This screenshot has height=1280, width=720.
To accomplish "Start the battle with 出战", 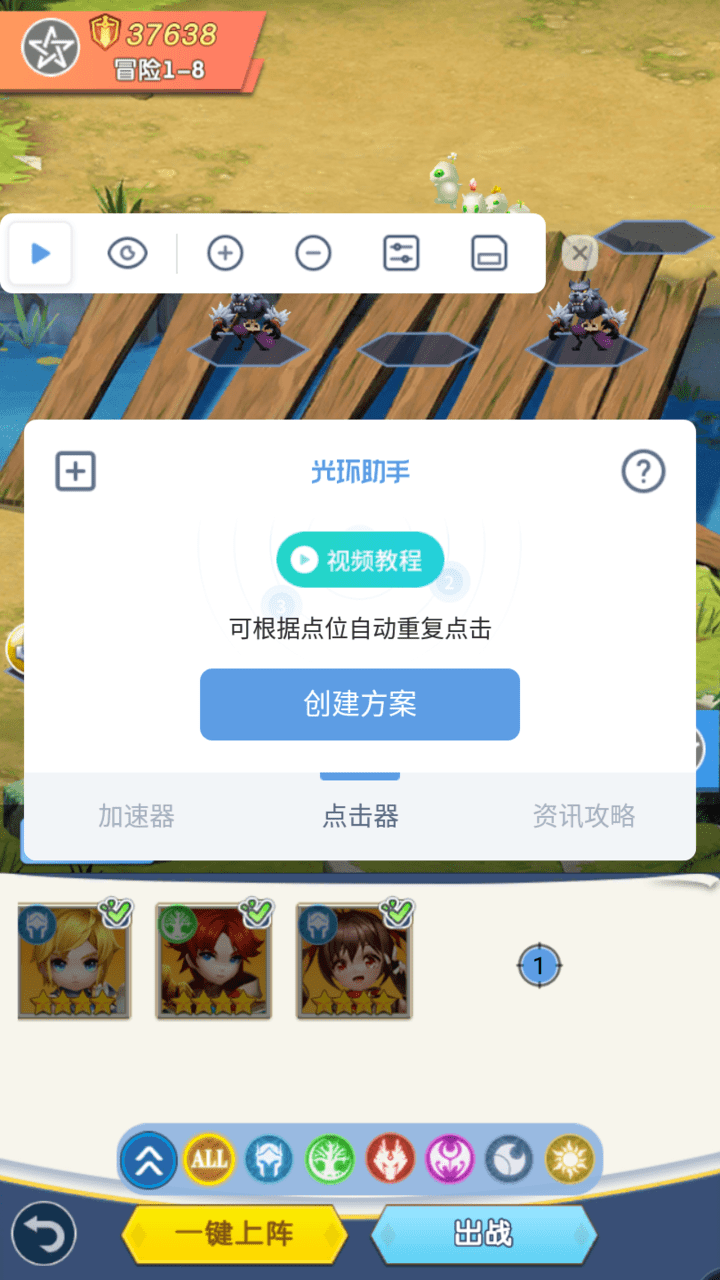I will click(484, 1234).
